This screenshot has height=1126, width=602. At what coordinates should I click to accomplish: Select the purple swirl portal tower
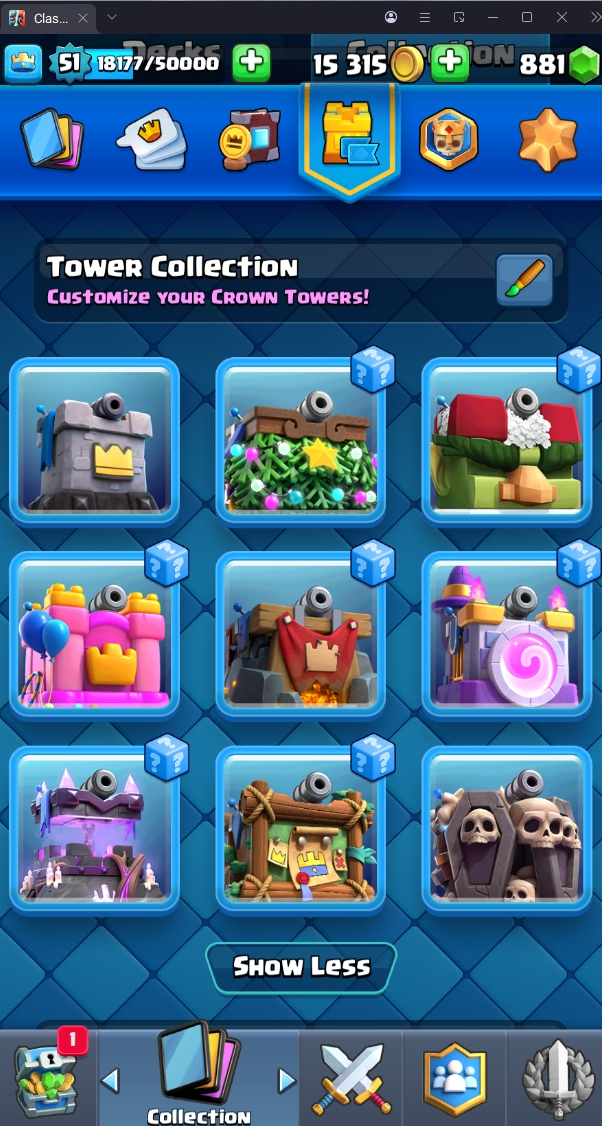point(506,634)
